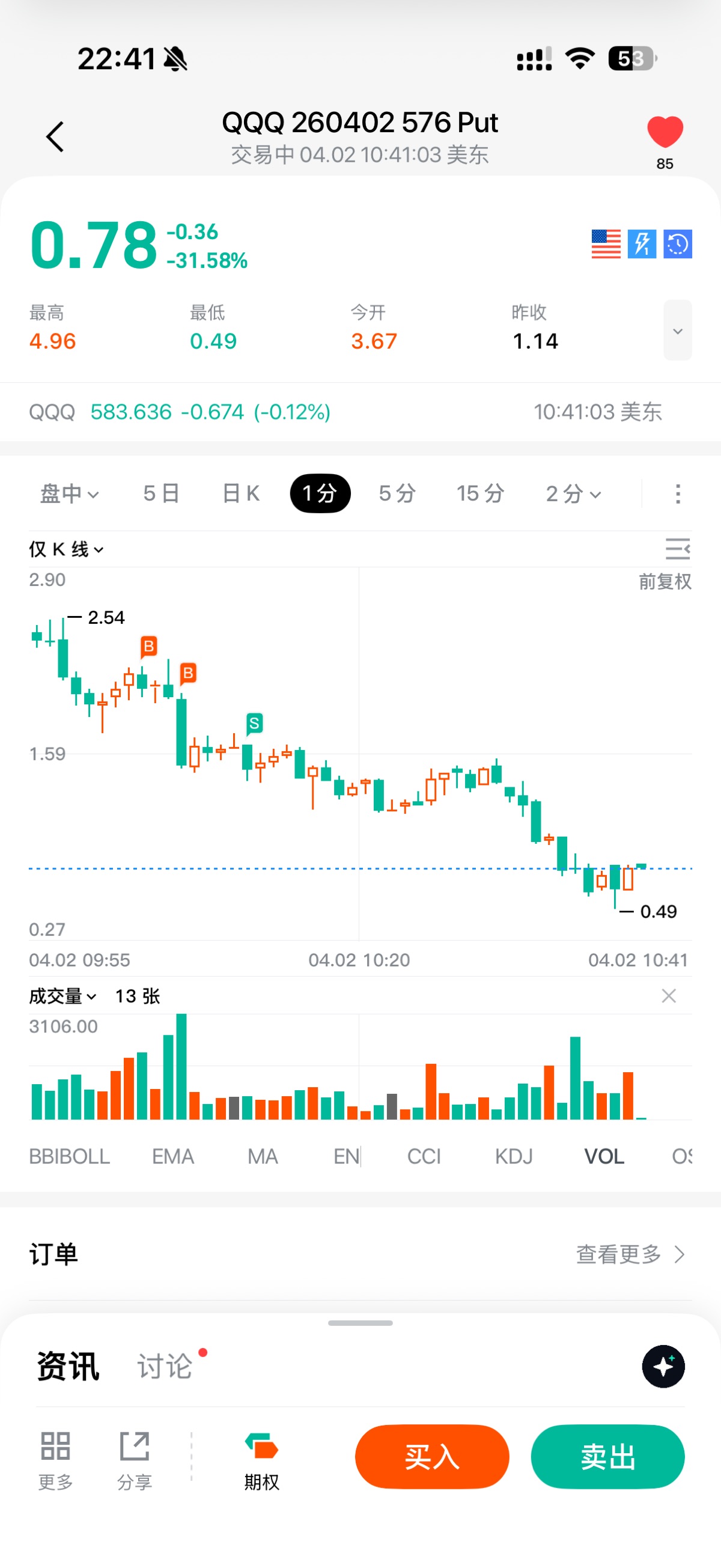Select the 5分 chart interval
The width and height of the screenshot is (721, 1568).
(397, 493)
